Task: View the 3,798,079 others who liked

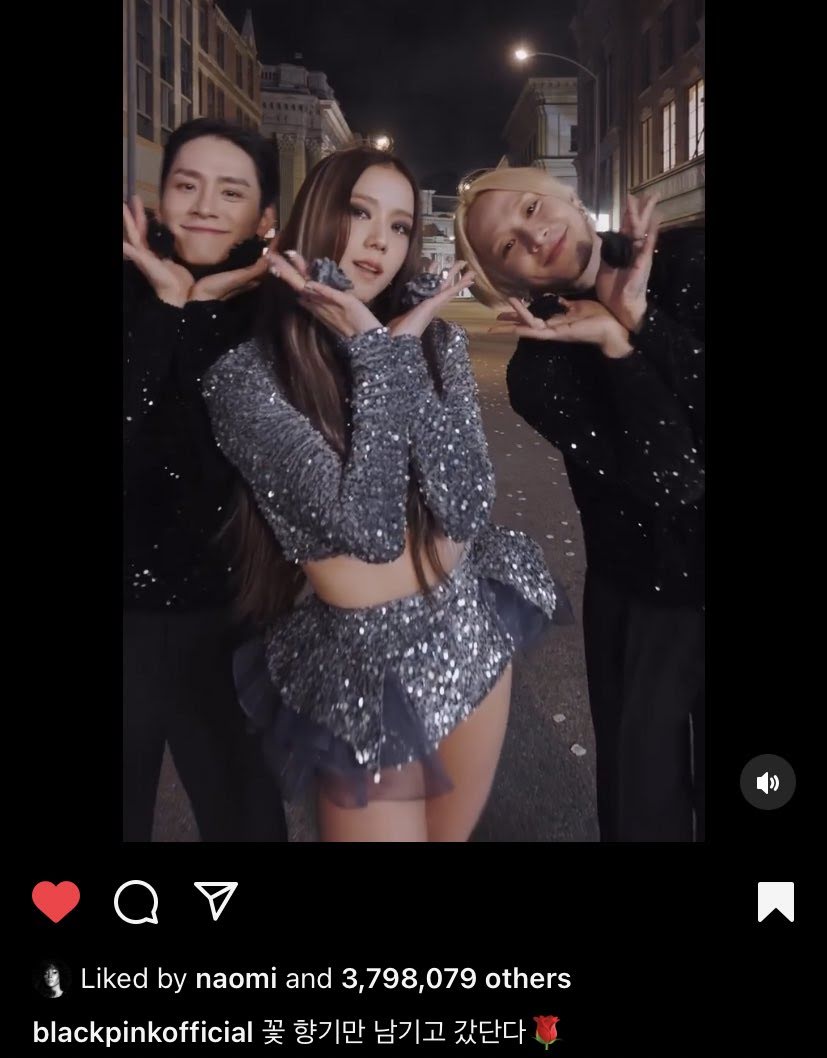Action: [456, 978]
